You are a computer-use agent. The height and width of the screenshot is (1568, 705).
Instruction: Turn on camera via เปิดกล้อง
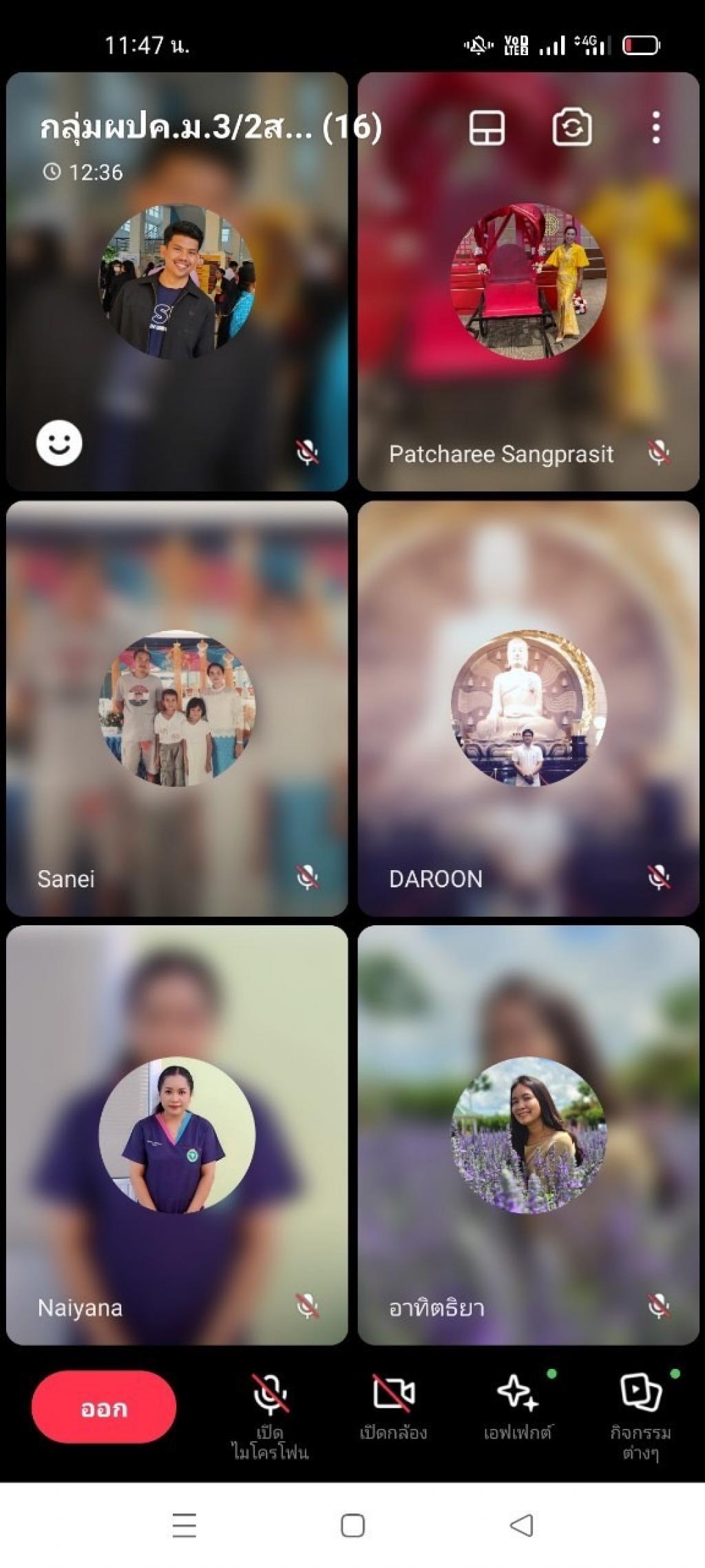393,1407
